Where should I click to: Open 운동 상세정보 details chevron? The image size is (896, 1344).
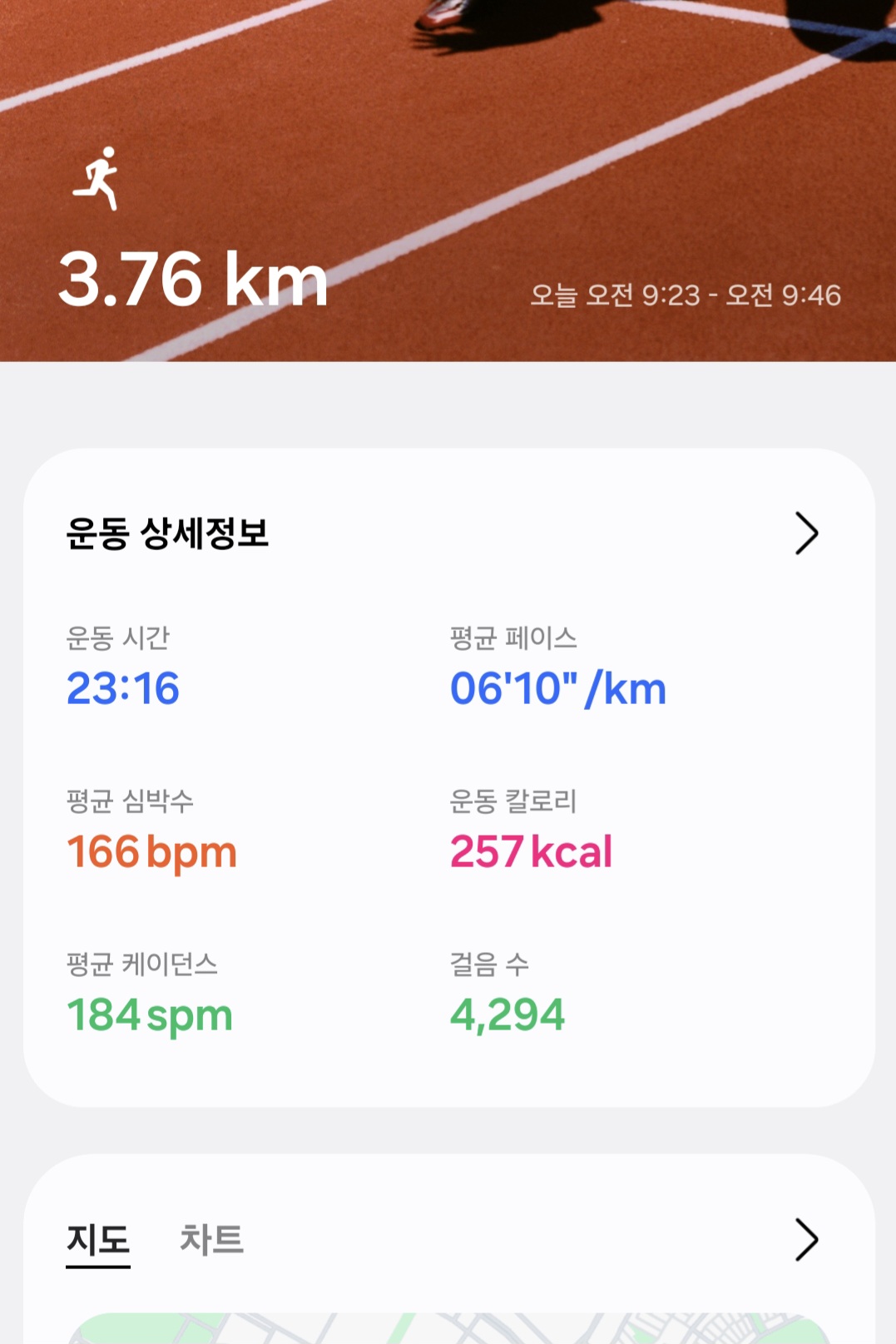click(806, 533)
